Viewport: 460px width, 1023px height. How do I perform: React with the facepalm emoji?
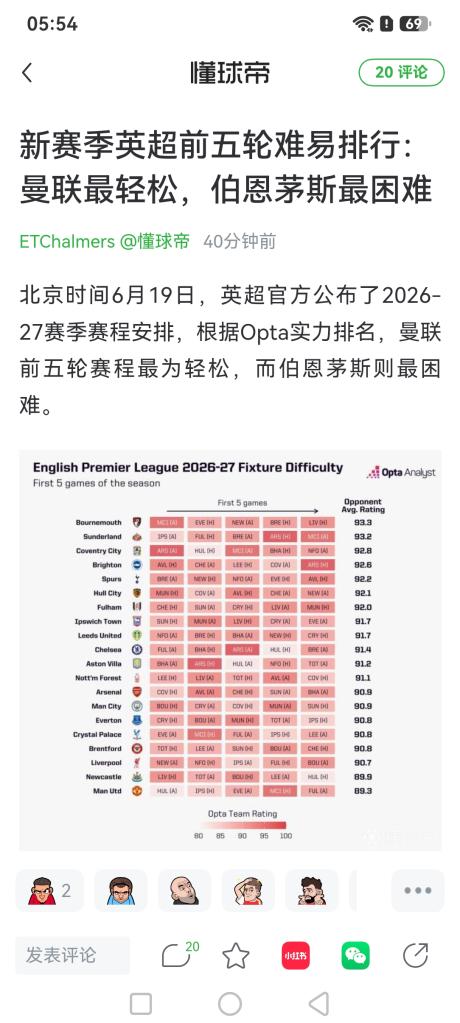[248, 891]
